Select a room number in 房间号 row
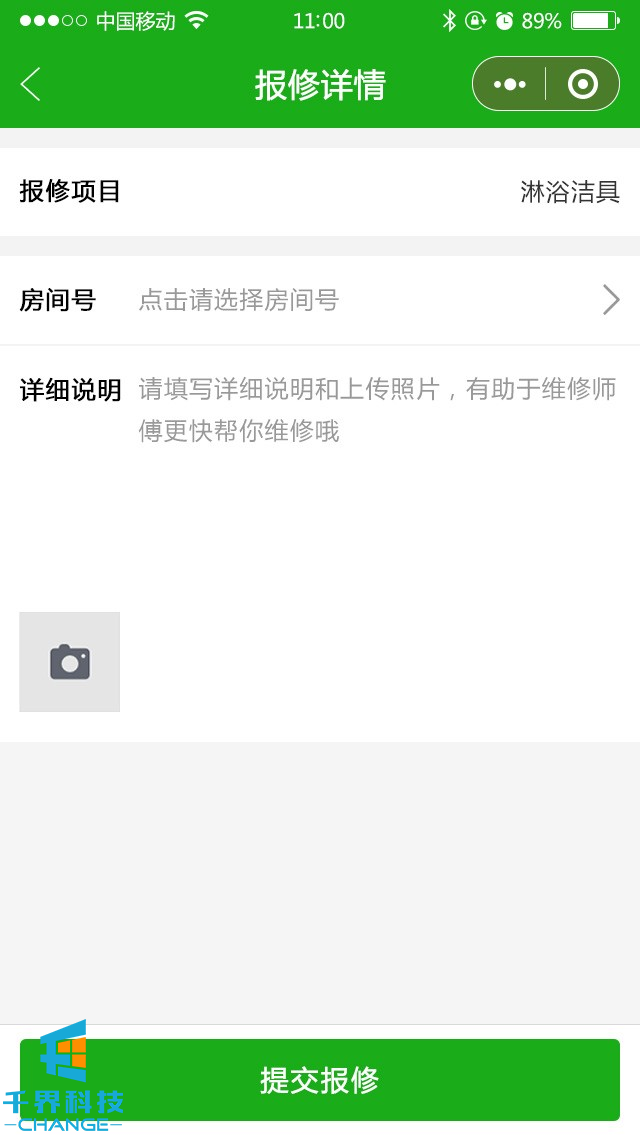Viewport: 640px width, 1135px height. [370, 300]
